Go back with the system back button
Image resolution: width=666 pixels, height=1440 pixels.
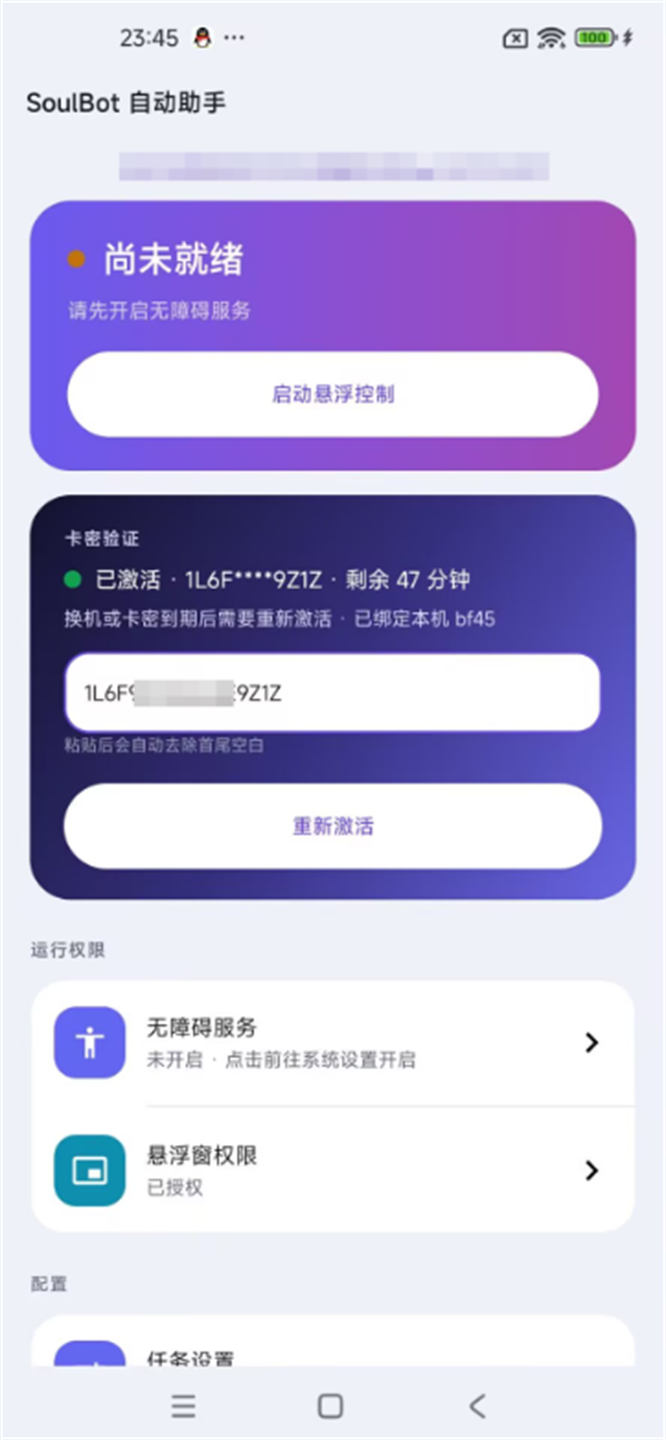click(x=477, y=1406)
